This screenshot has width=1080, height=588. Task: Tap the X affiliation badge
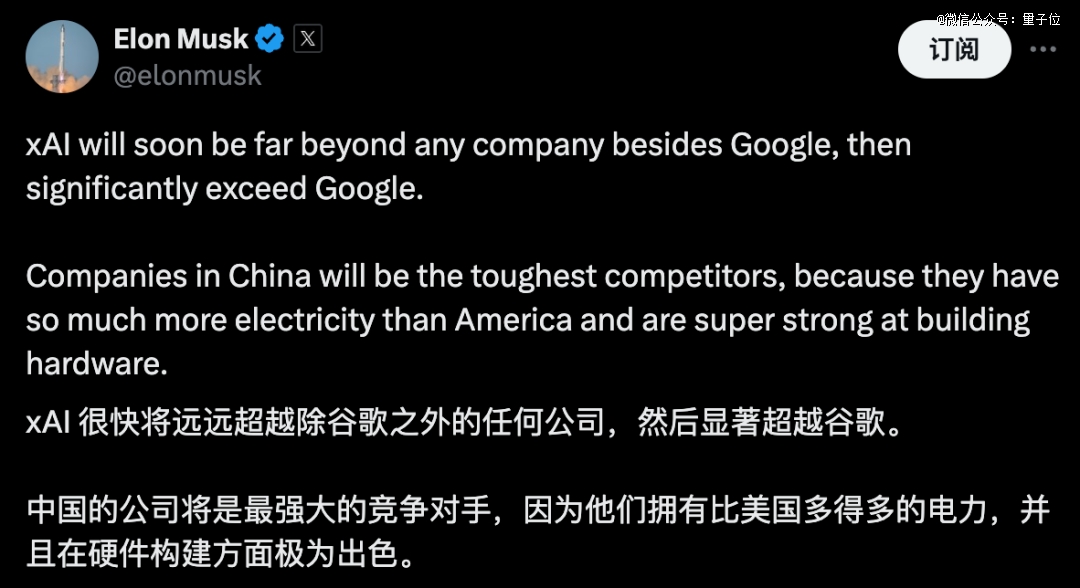(x=307, y=39)
